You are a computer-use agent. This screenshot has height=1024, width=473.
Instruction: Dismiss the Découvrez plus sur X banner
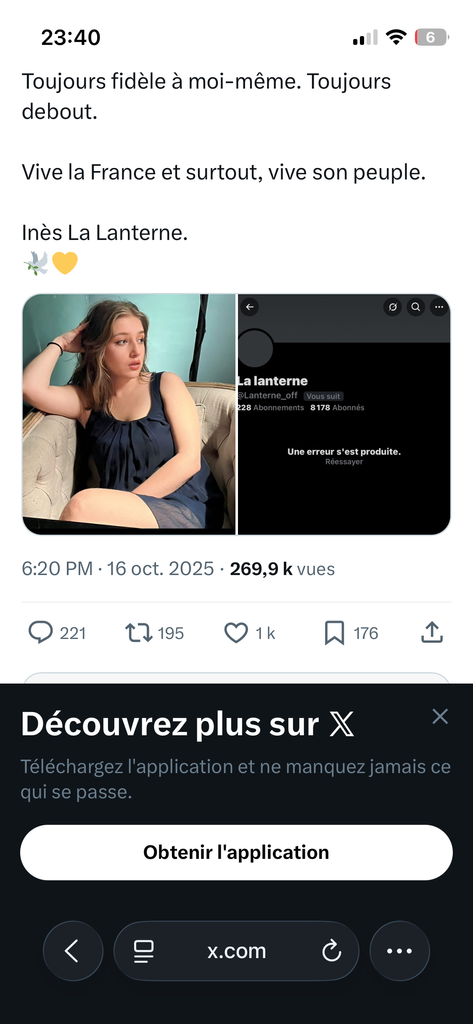pyautogui.click(x=440, y=716)
